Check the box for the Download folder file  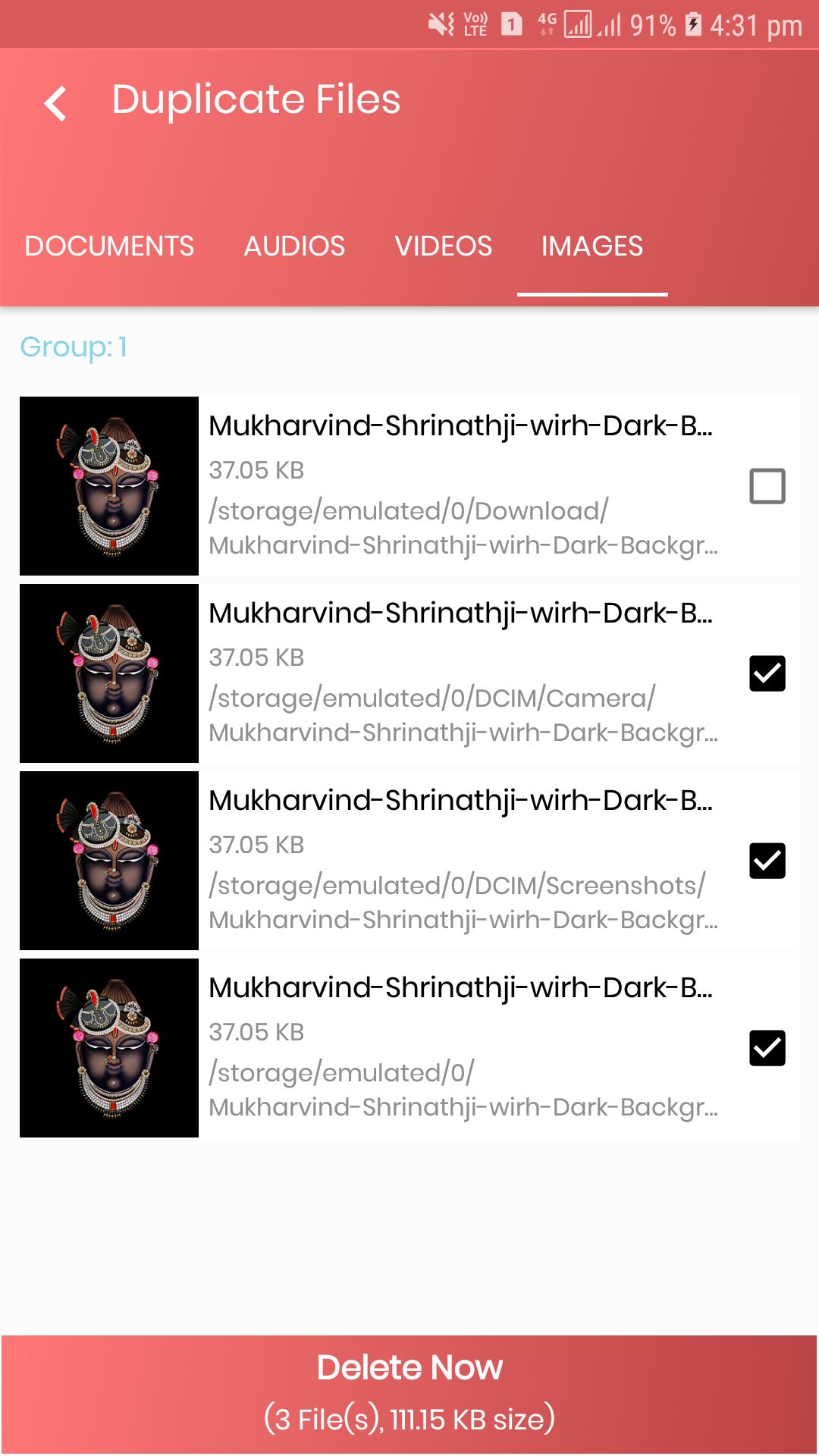tap(767, 486)
